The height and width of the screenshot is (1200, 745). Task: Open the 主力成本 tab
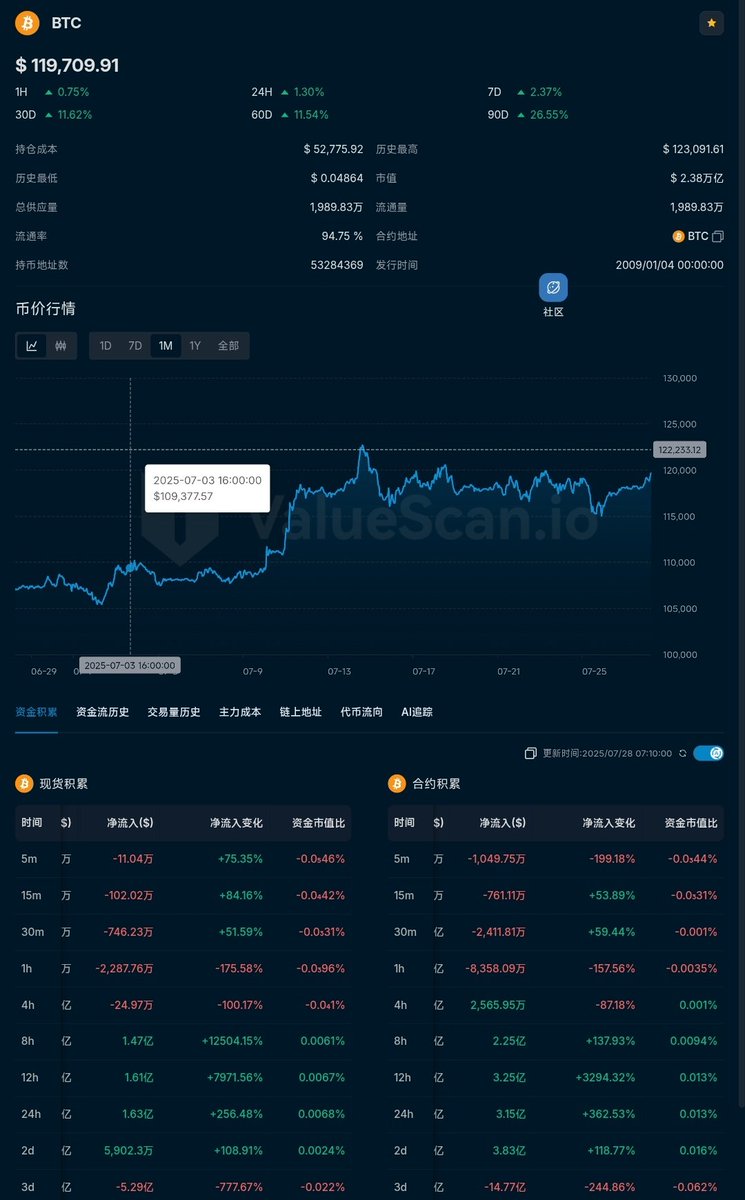(x=240, y=712)
